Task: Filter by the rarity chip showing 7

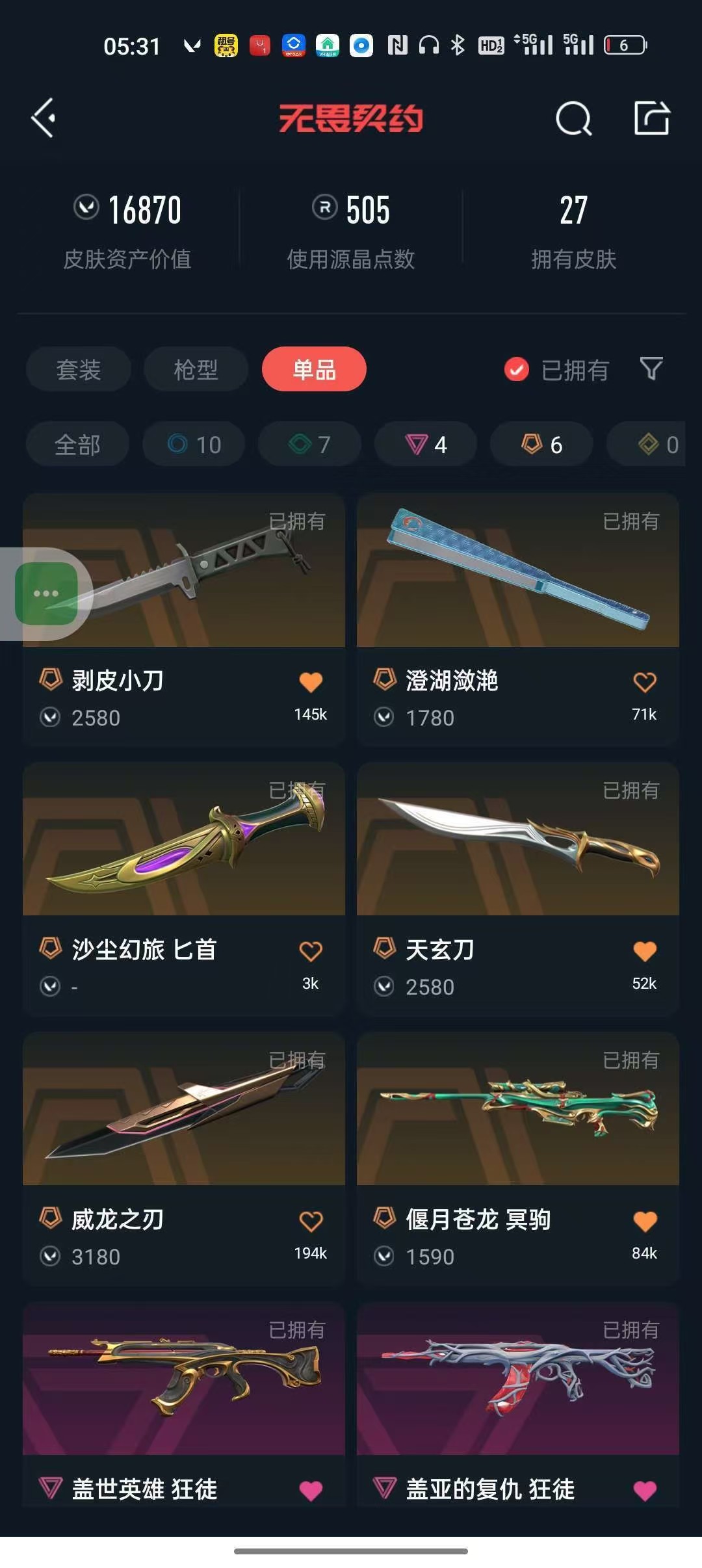Action: pos(309,445)
